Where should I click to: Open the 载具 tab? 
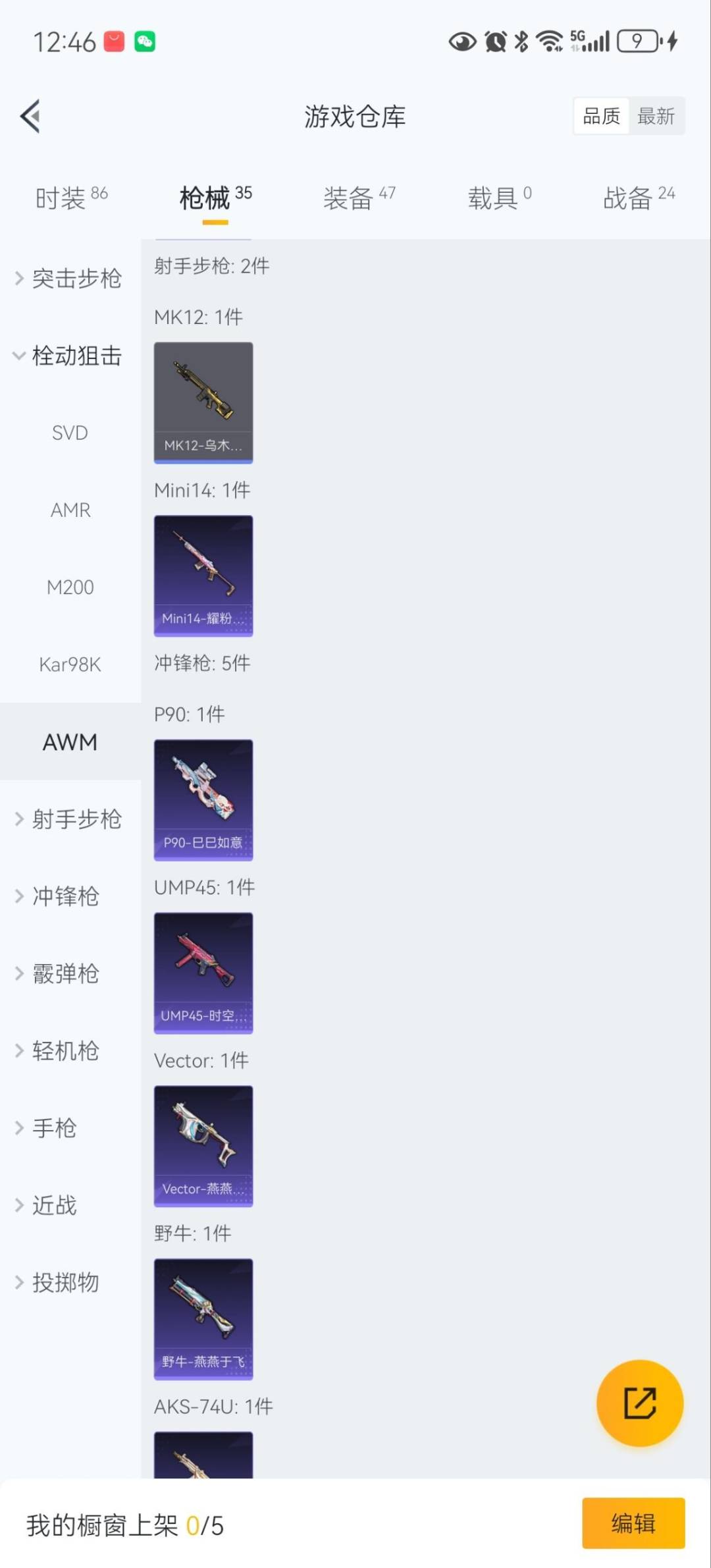pyautogui.click(x=499, y=198)
